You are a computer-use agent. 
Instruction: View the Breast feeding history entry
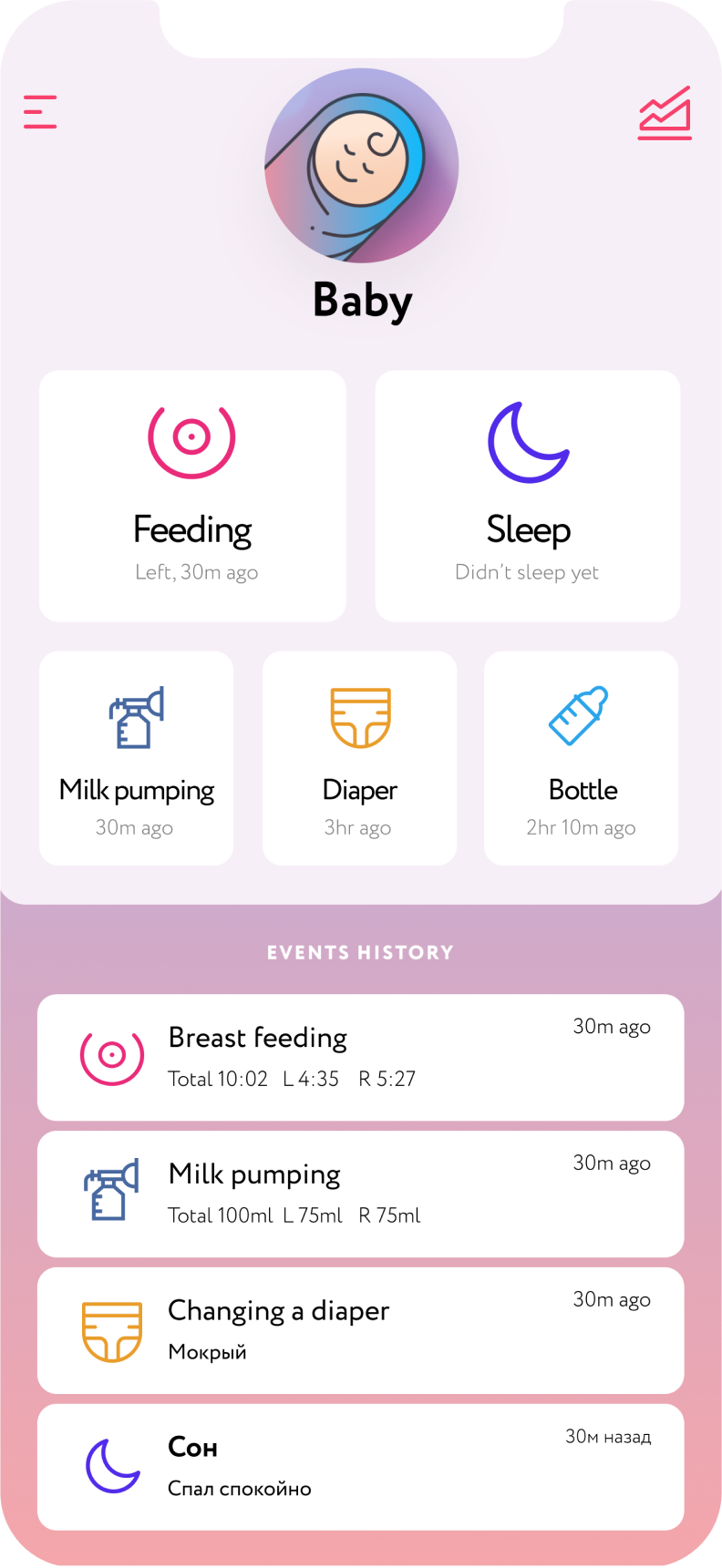tap(360, 1057)
